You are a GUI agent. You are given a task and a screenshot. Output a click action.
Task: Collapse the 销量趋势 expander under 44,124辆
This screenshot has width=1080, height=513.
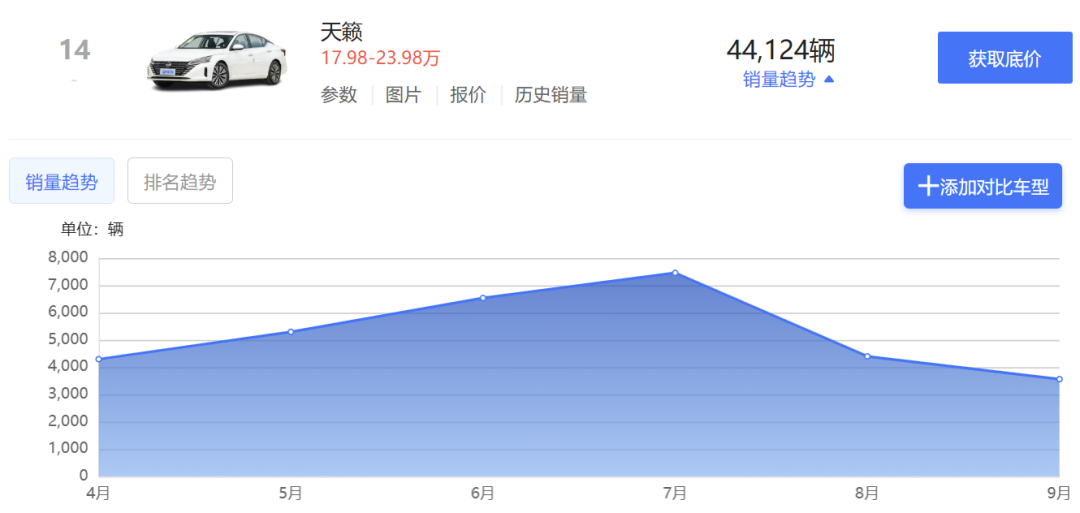coord(788,80)
